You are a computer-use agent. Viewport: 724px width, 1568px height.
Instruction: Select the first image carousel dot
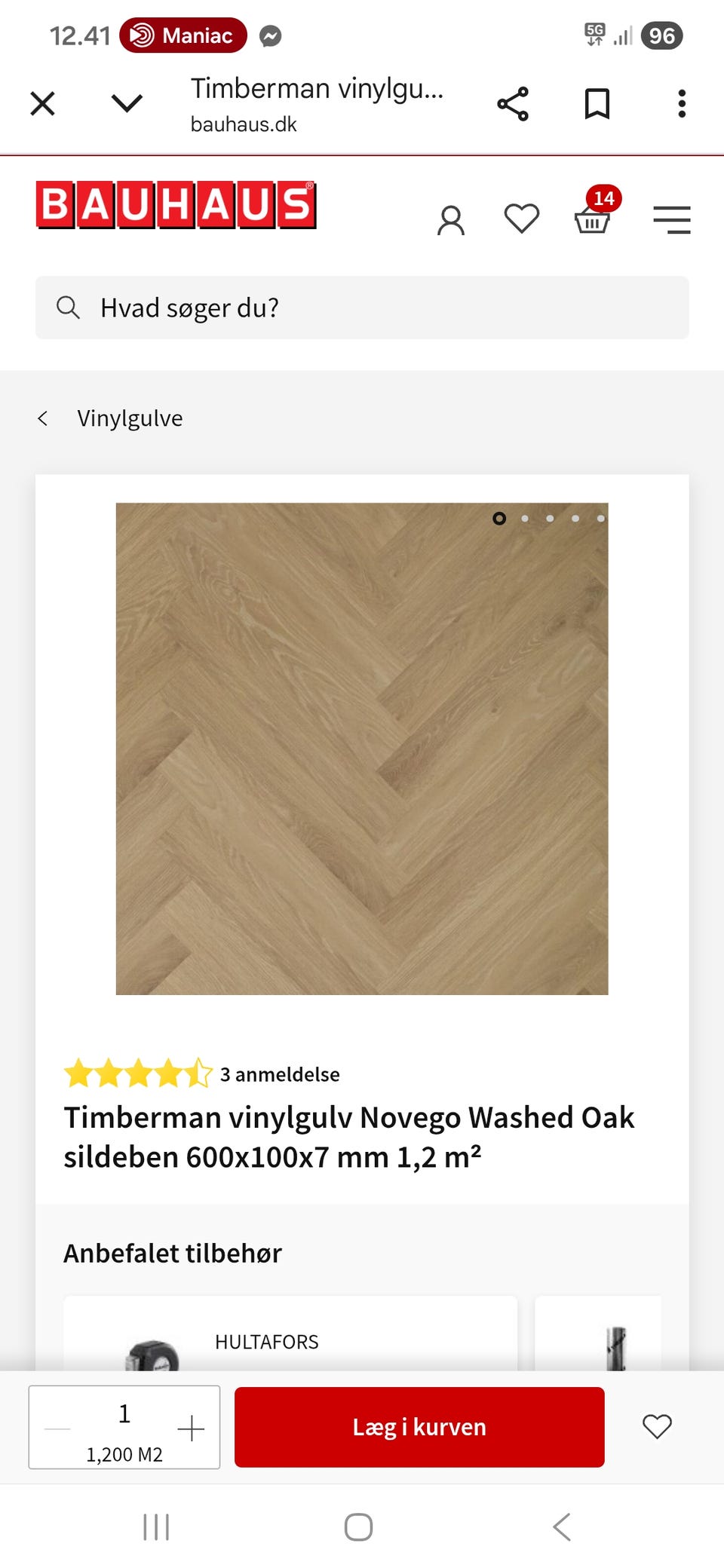click(499, 519)
